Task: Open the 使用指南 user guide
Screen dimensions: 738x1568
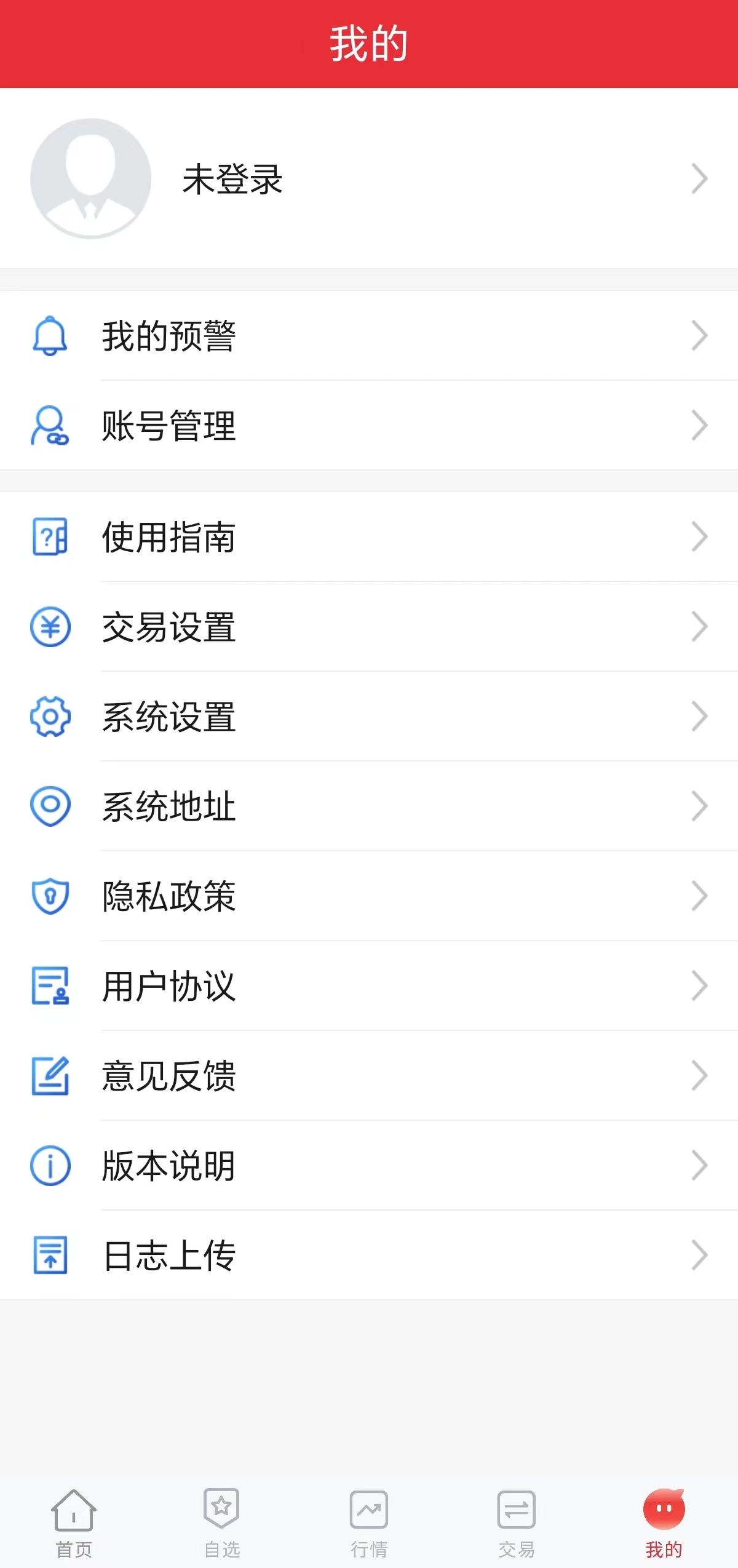Action: [369, 537]
